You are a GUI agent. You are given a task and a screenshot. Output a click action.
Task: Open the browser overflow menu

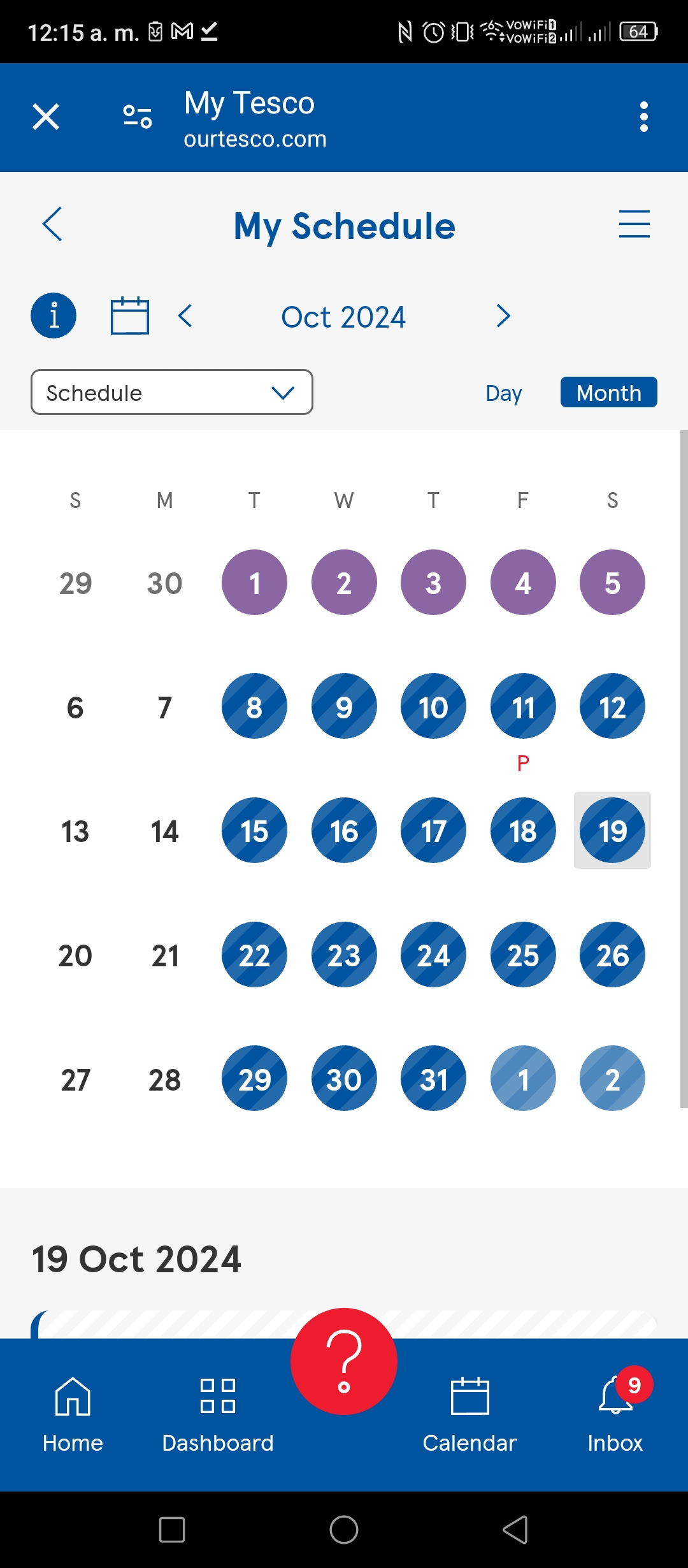point(644,117)
